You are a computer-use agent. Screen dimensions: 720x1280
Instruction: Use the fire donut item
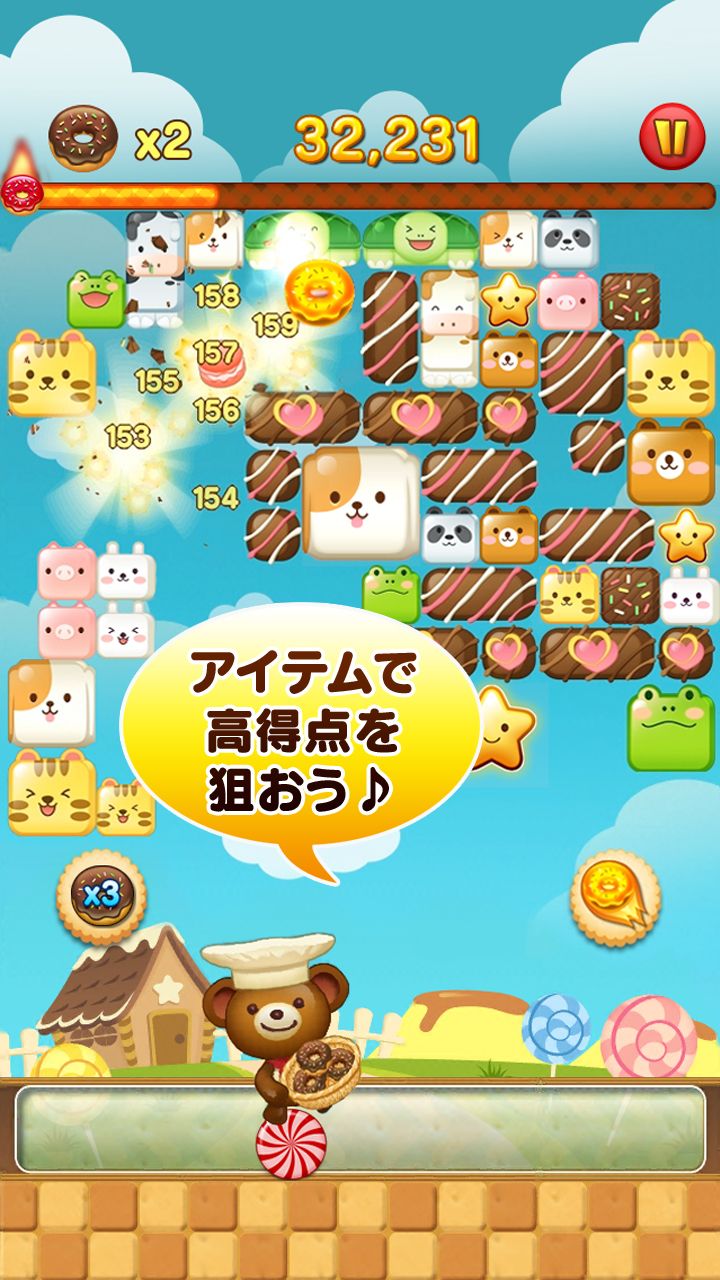[614, 897]
